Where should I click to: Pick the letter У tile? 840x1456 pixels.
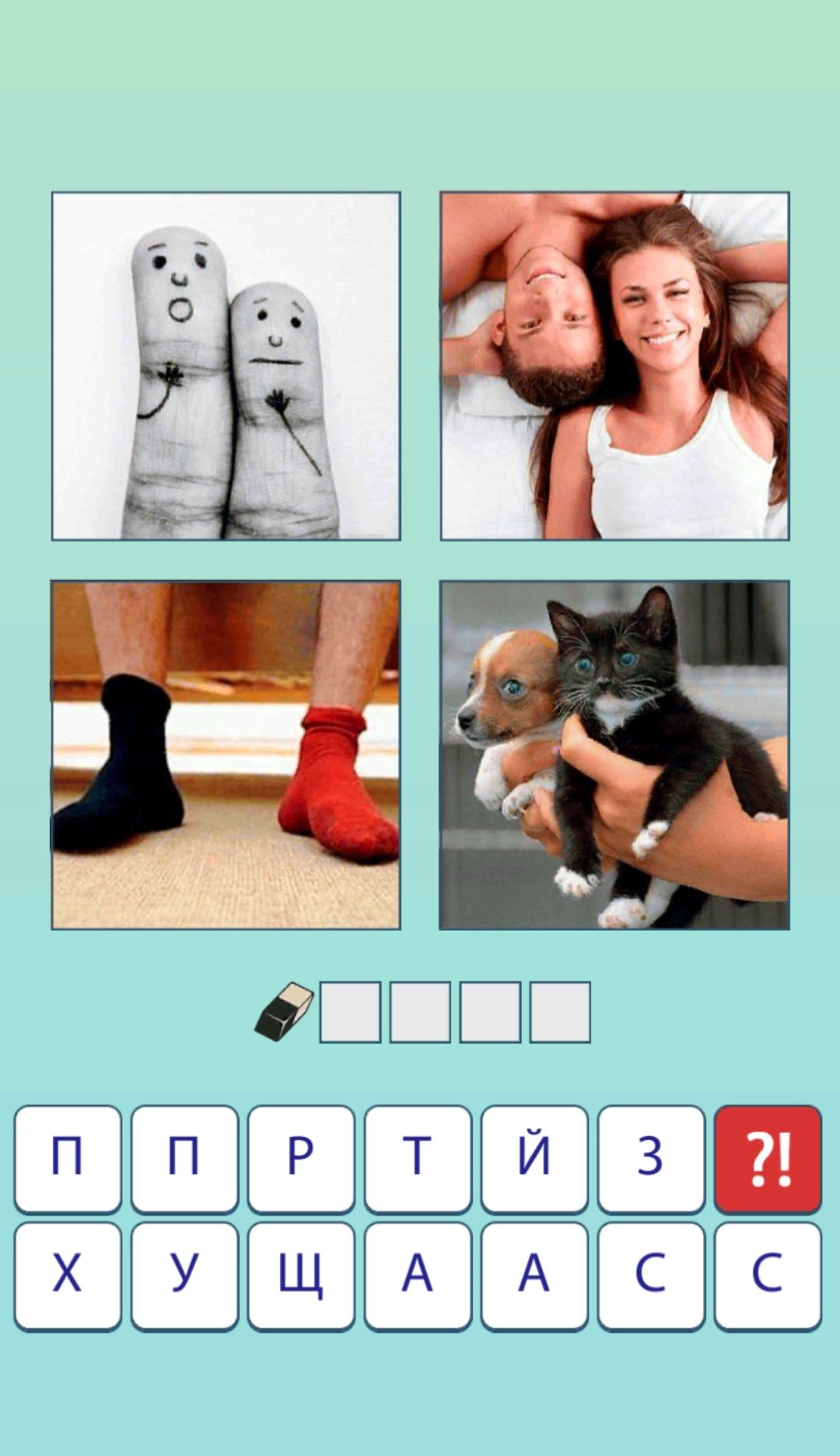click(184, 1275)
